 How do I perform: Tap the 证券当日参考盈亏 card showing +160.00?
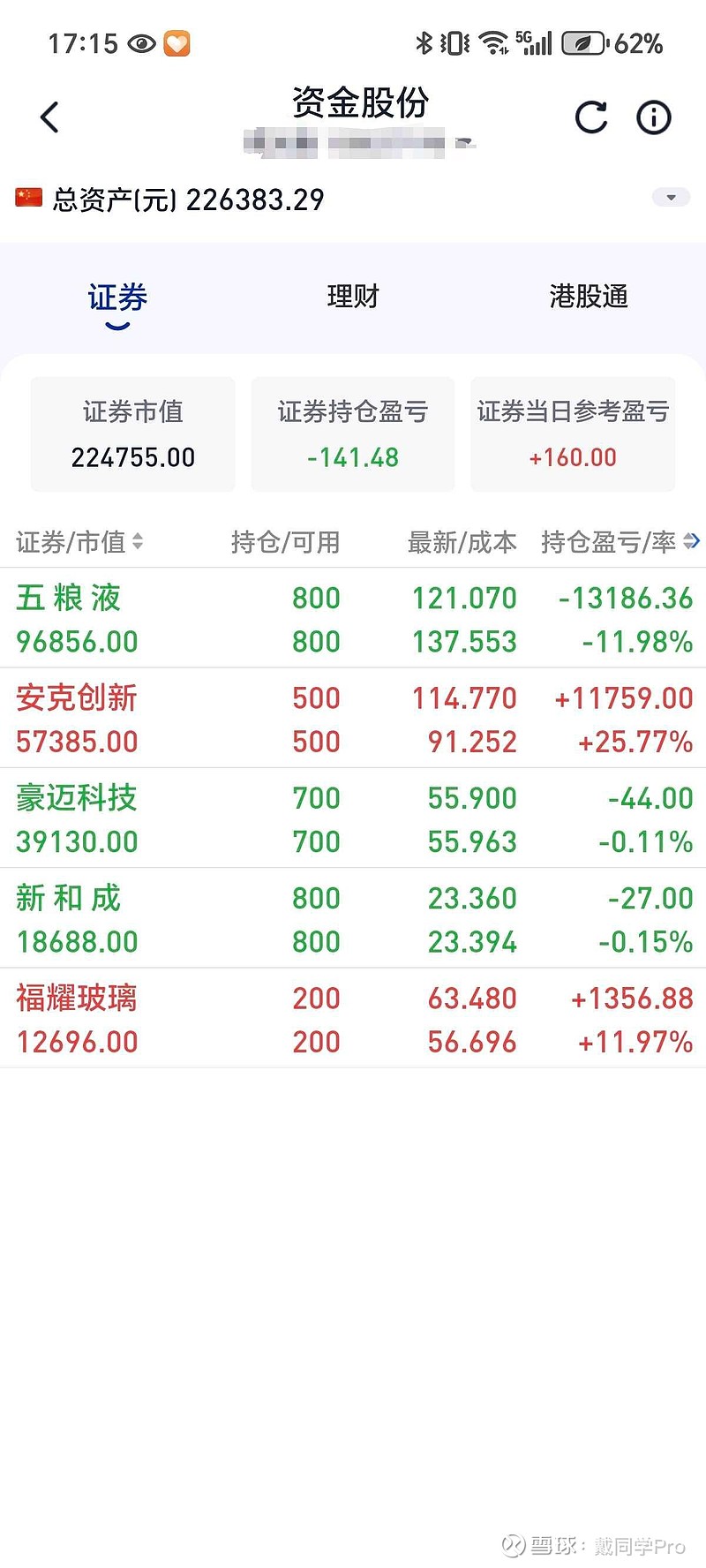tap(573, 434)
